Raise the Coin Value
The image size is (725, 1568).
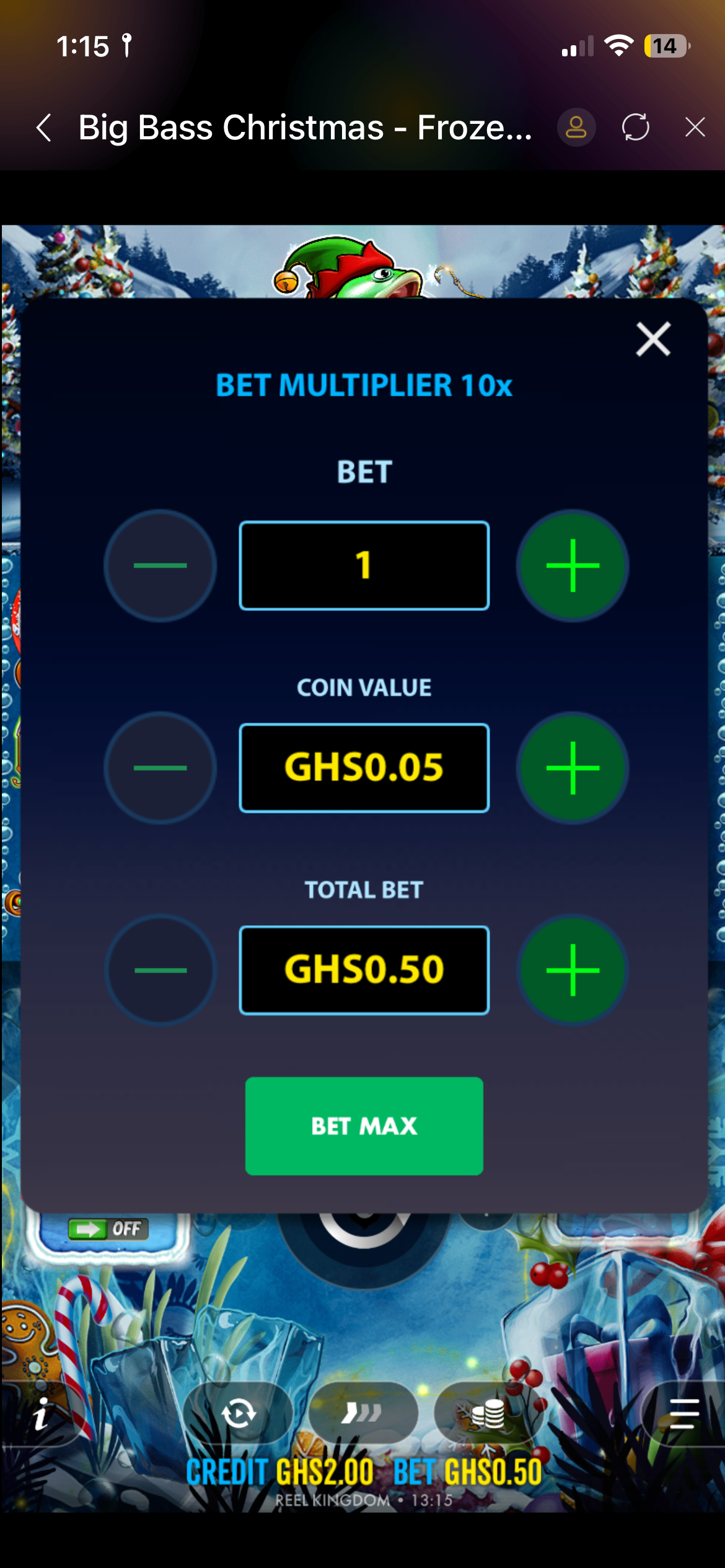(573, 768)
